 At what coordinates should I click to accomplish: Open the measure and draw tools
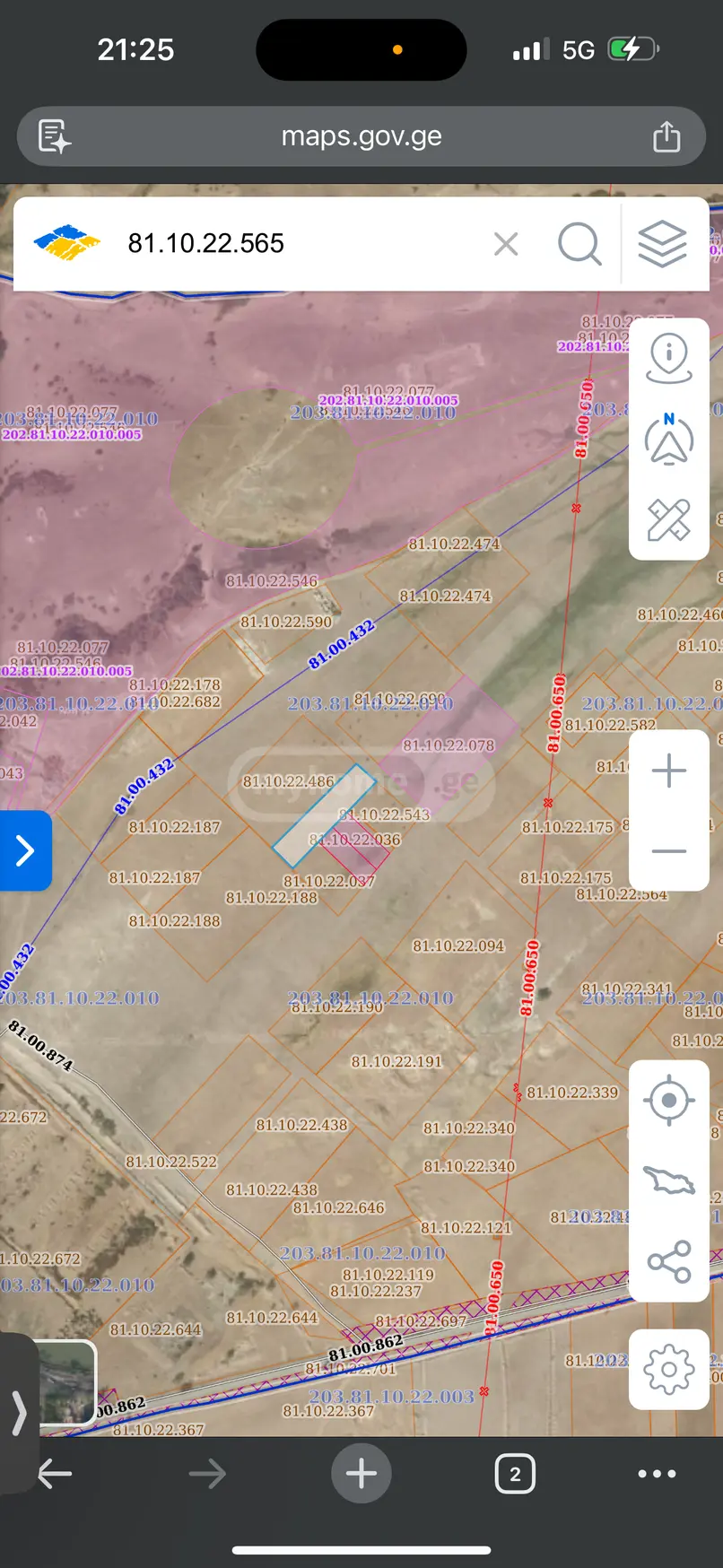(x=669, y=519)
